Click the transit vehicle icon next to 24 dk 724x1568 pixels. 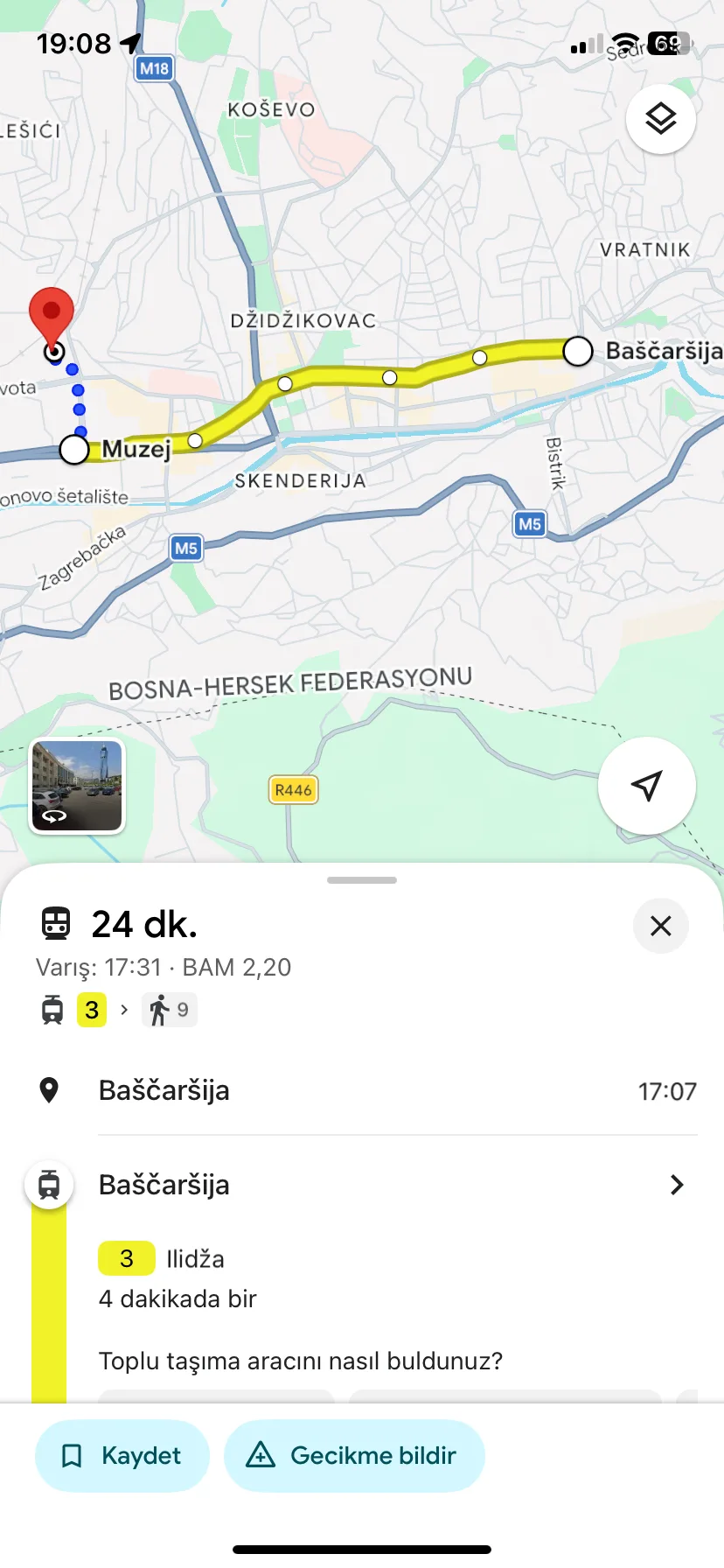[x=56, y=922]
